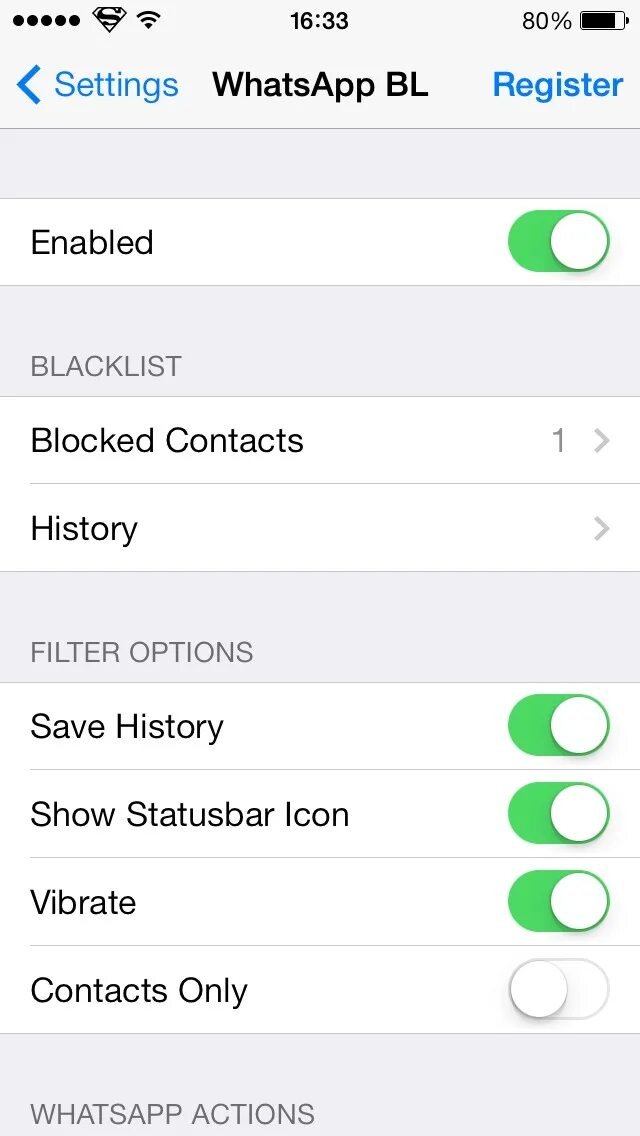Enable Contacts Only

click(558, 990)
